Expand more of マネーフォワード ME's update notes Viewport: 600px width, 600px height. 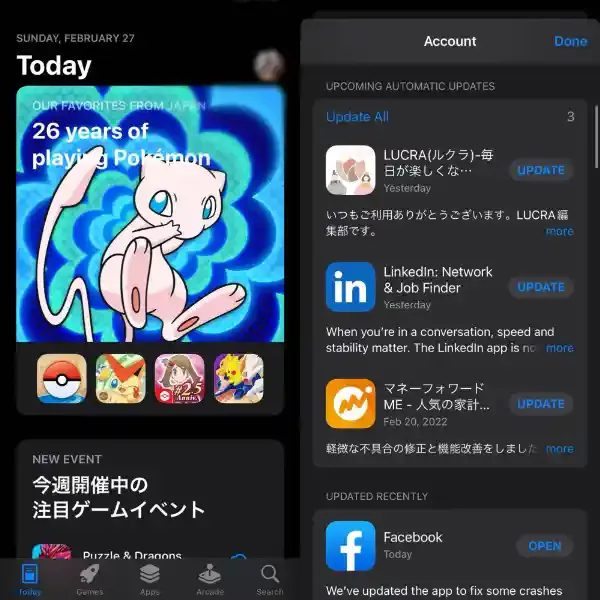coord(560,449)
